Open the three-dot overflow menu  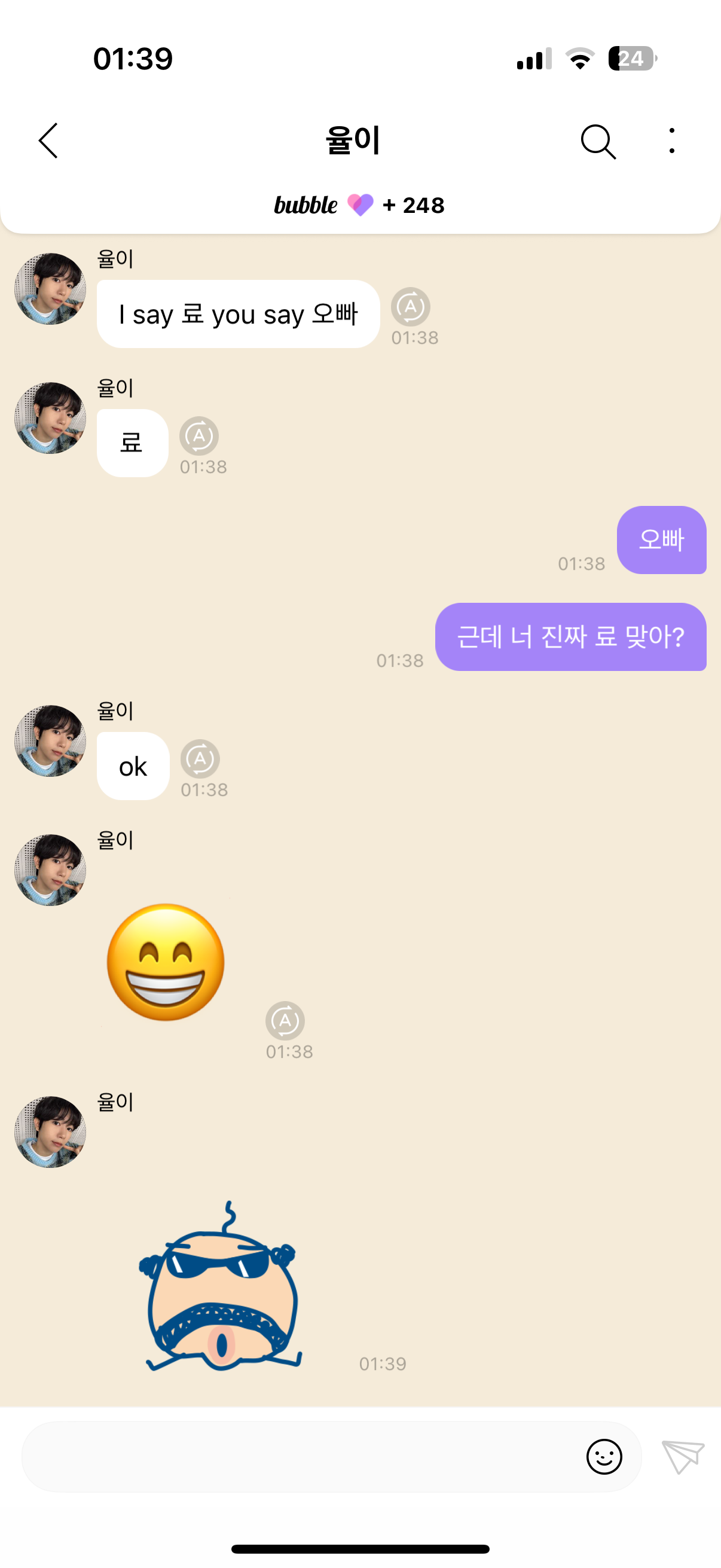pyautogui.click(x=671, y=141)
